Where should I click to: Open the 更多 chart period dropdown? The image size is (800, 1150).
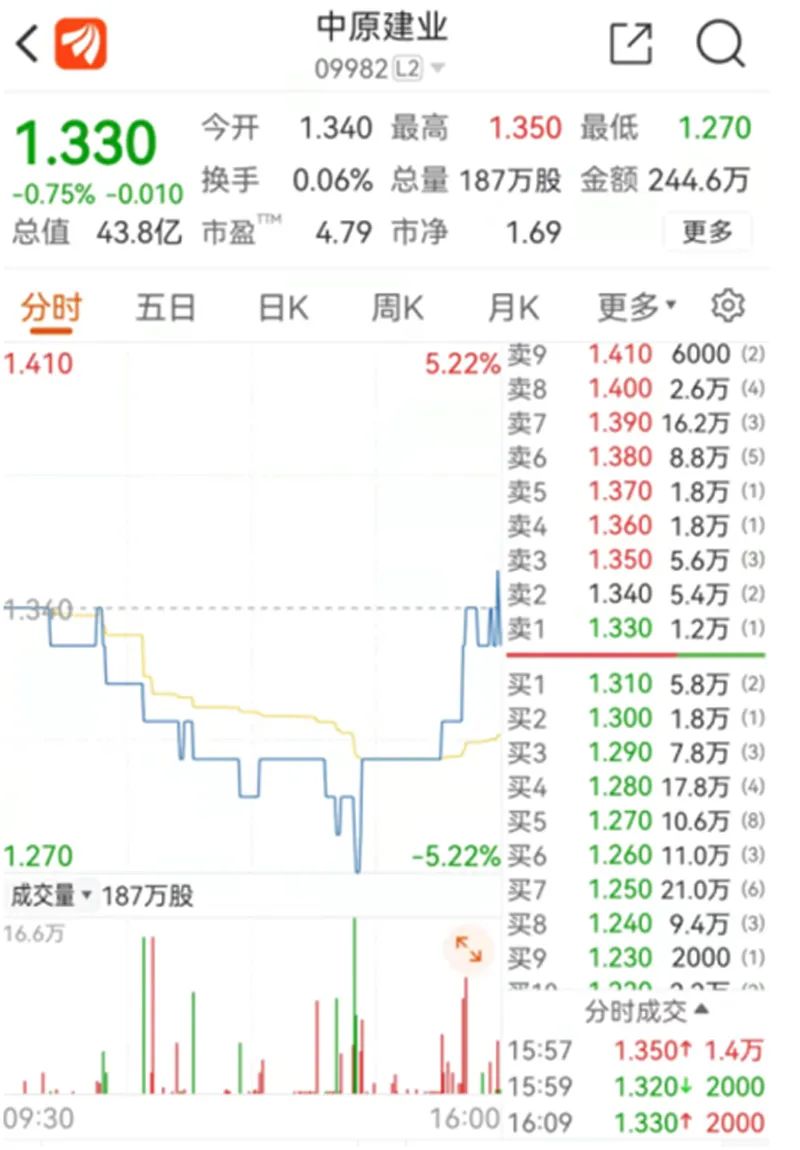point(637,308)
